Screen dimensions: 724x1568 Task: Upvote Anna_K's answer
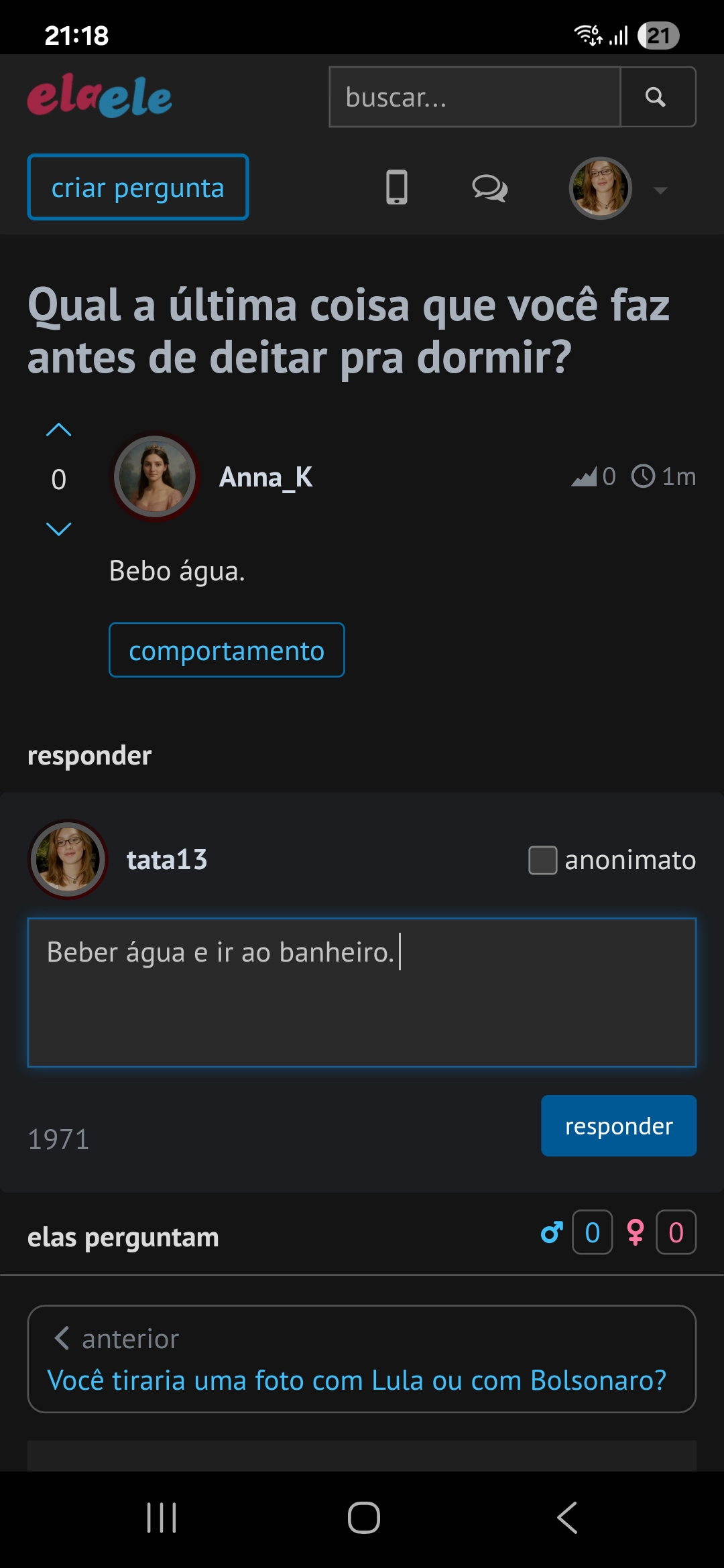tap(59, 430)
